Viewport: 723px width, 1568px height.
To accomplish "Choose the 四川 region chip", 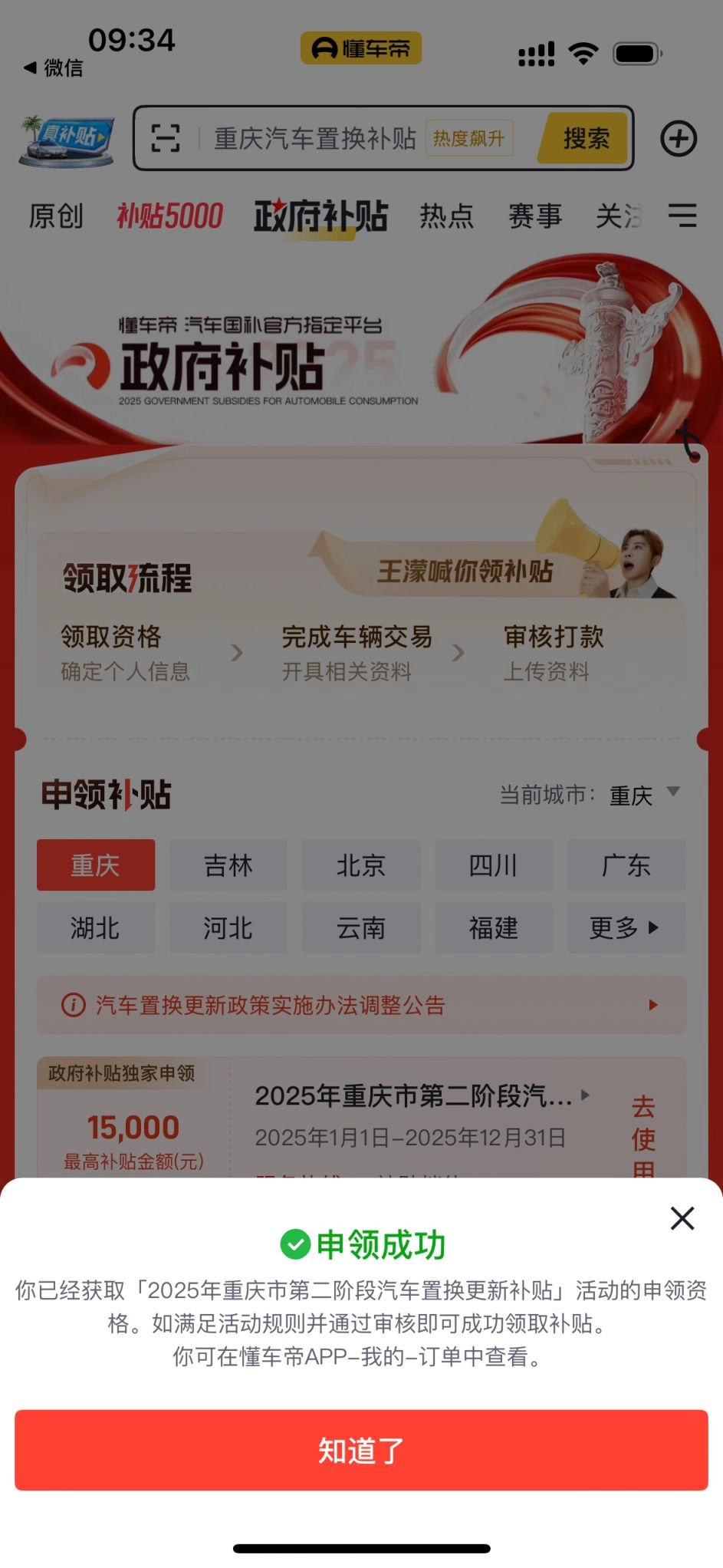I will click(x=494, y=865).
